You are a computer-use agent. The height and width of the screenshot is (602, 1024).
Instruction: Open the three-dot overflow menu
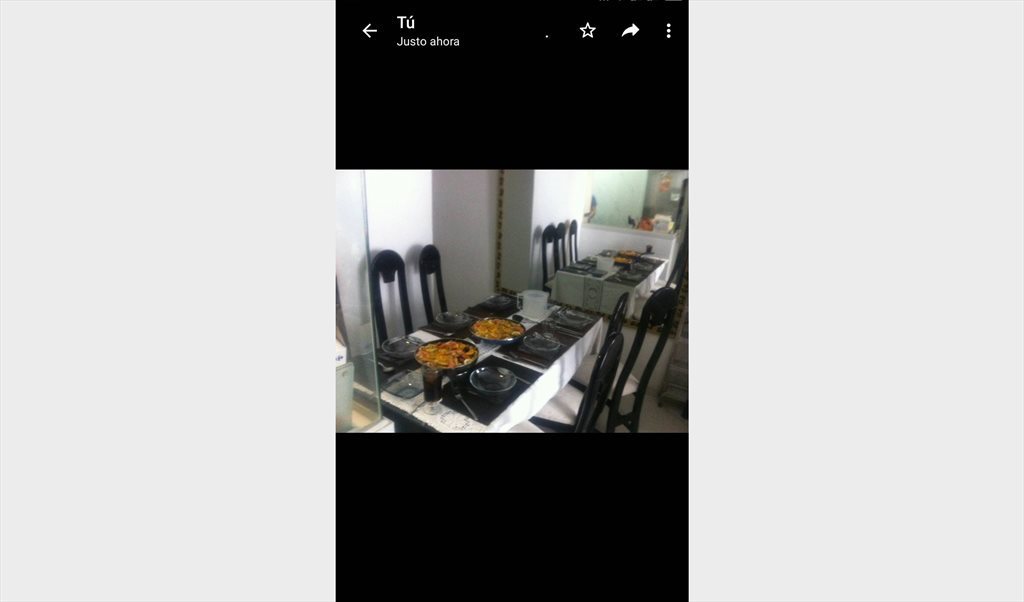coord(668,31)
